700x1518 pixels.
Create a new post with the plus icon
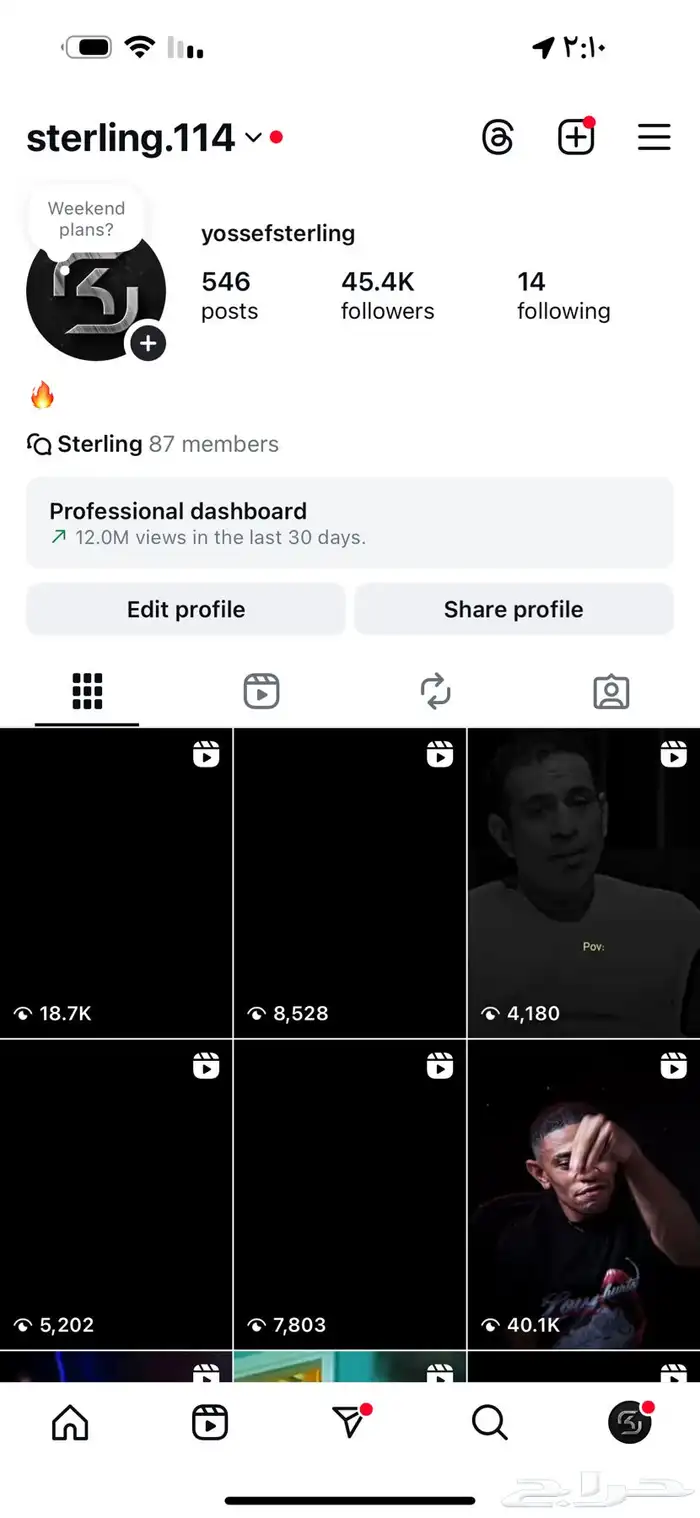coord(575,137)
